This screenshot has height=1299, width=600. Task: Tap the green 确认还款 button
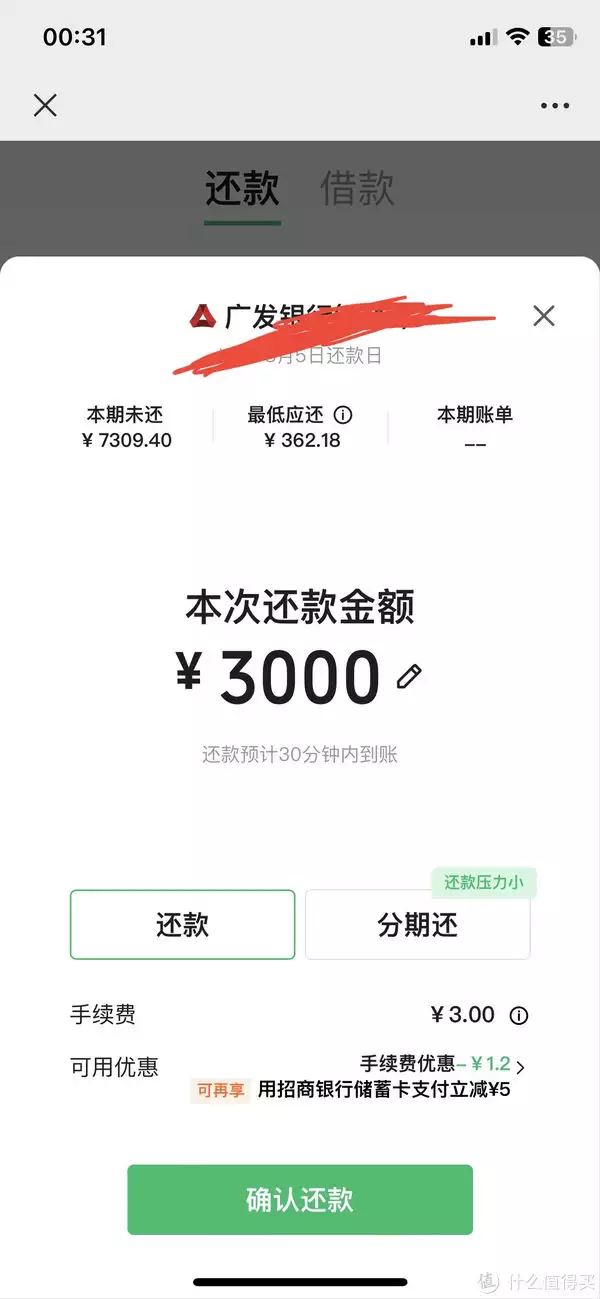(x=300, y=1199)
